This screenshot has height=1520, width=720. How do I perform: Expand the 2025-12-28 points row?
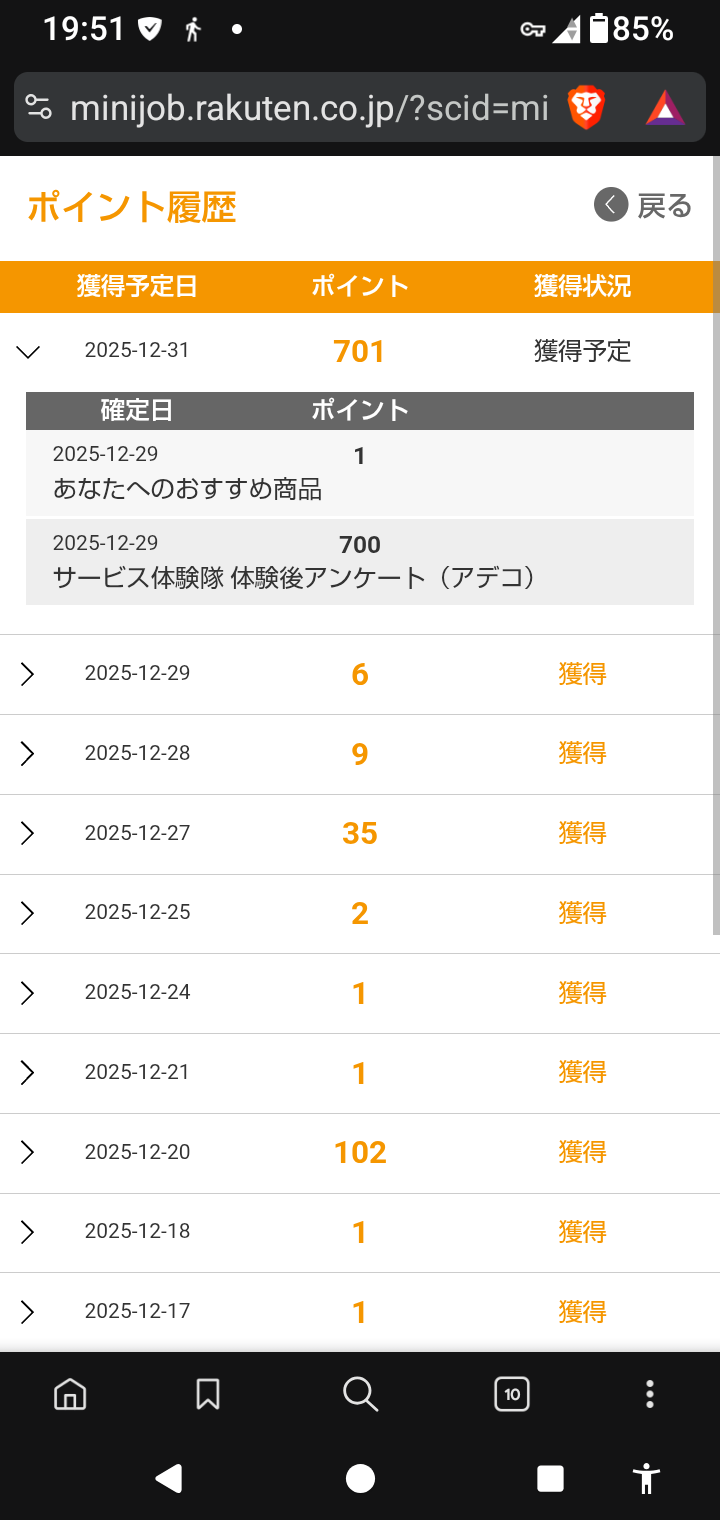pyautogui.click(x=28, y=753)
